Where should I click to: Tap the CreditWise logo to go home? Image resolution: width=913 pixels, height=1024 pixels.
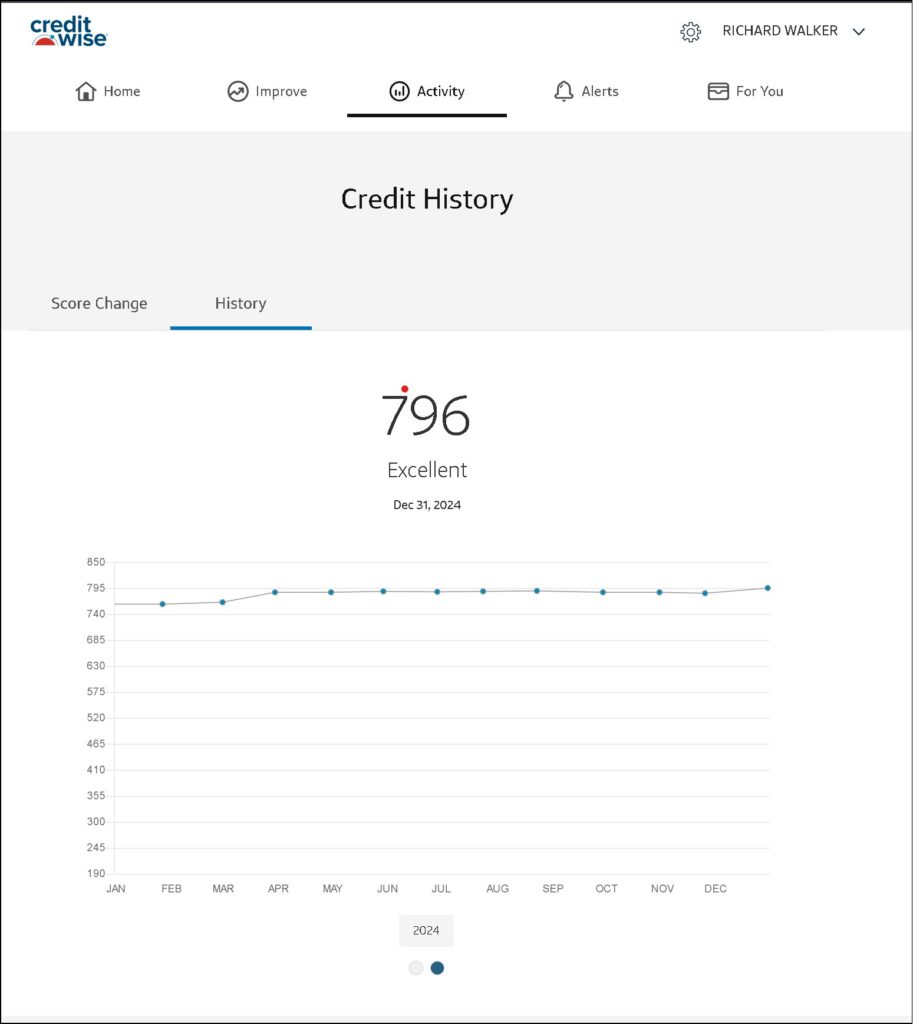(69, 32)
